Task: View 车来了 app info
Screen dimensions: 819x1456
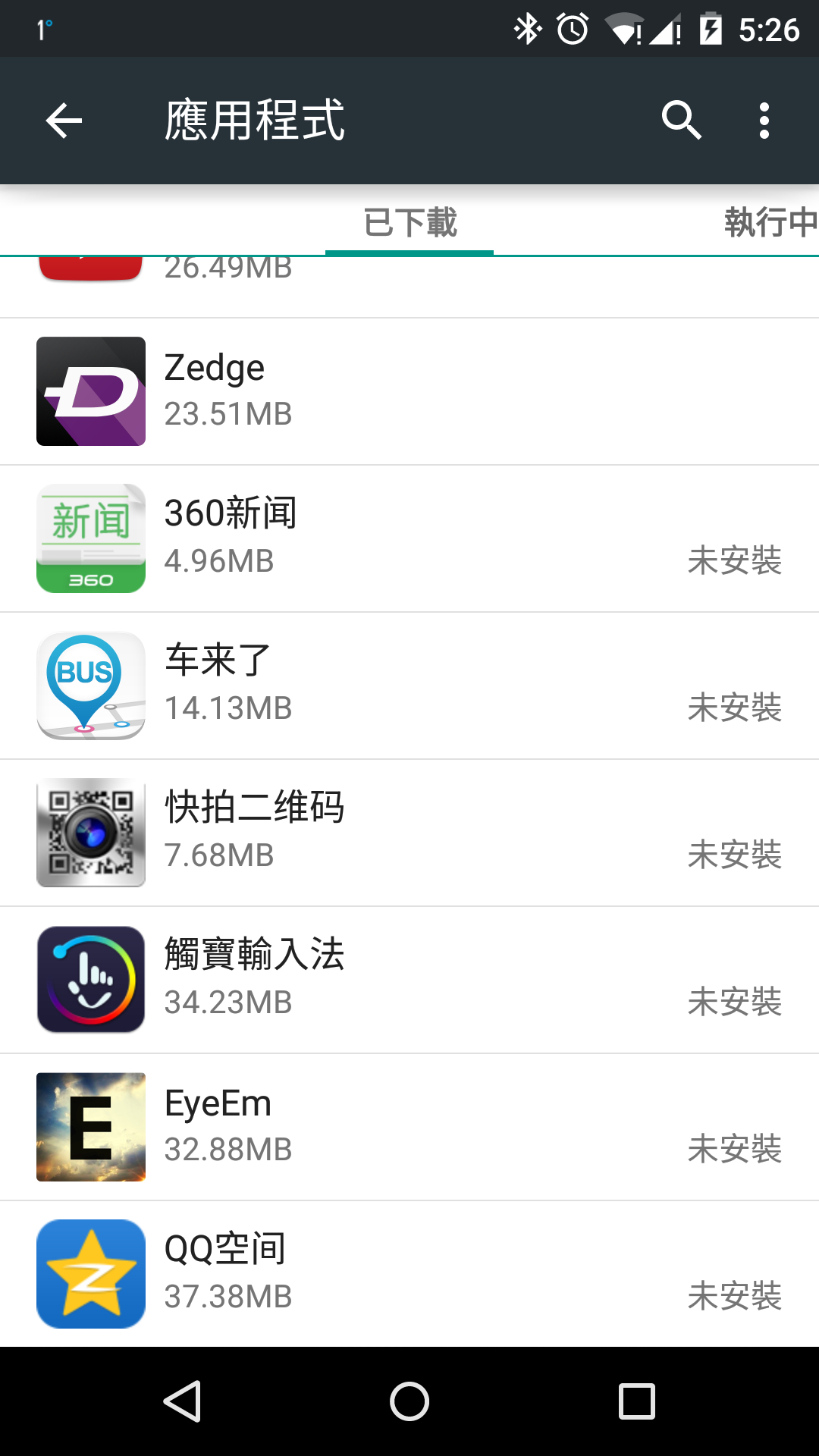Action: click(409, 686)
